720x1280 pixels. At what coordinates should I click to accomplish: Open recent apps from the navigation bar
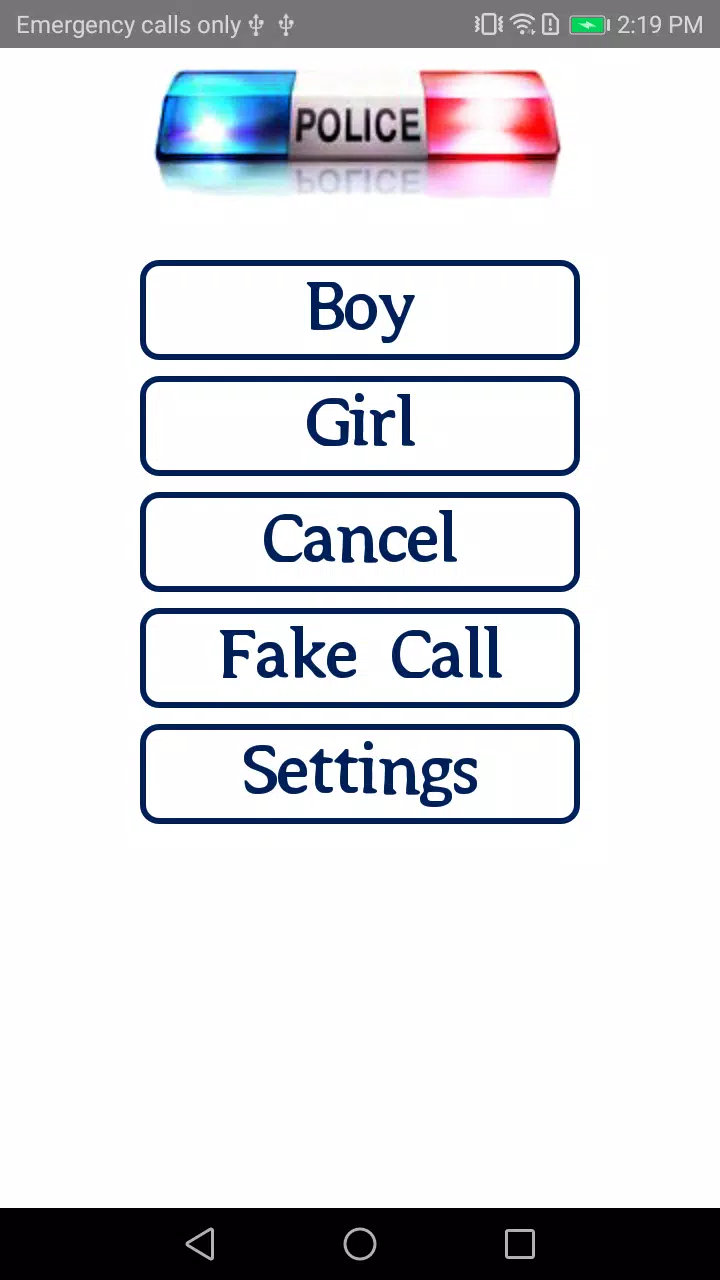pyautogui.click(x=520, y=1244)
